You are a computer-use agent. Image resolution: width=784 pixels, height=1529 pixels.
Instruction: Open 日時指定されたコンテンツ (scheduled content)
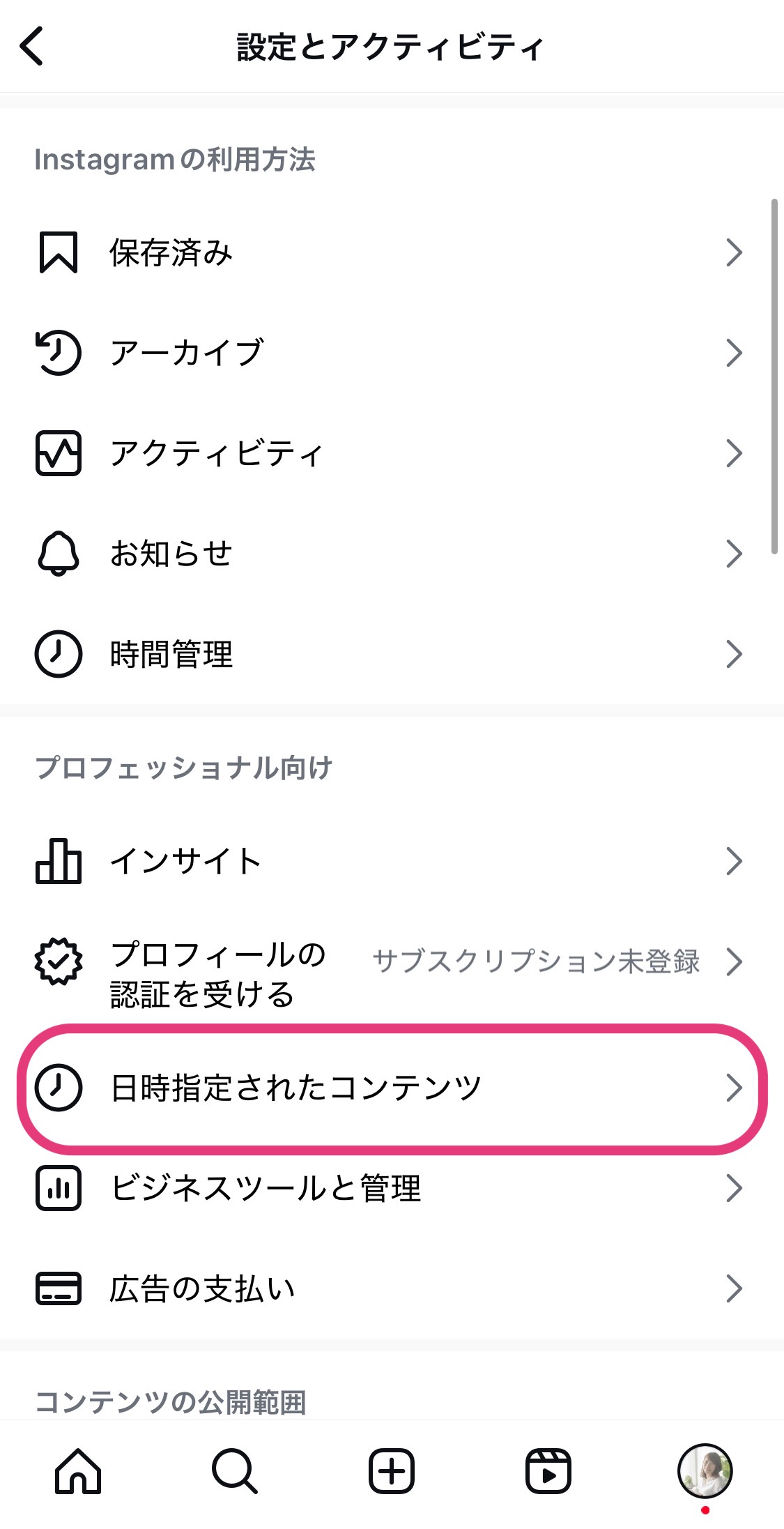[x=392, y=1088]
